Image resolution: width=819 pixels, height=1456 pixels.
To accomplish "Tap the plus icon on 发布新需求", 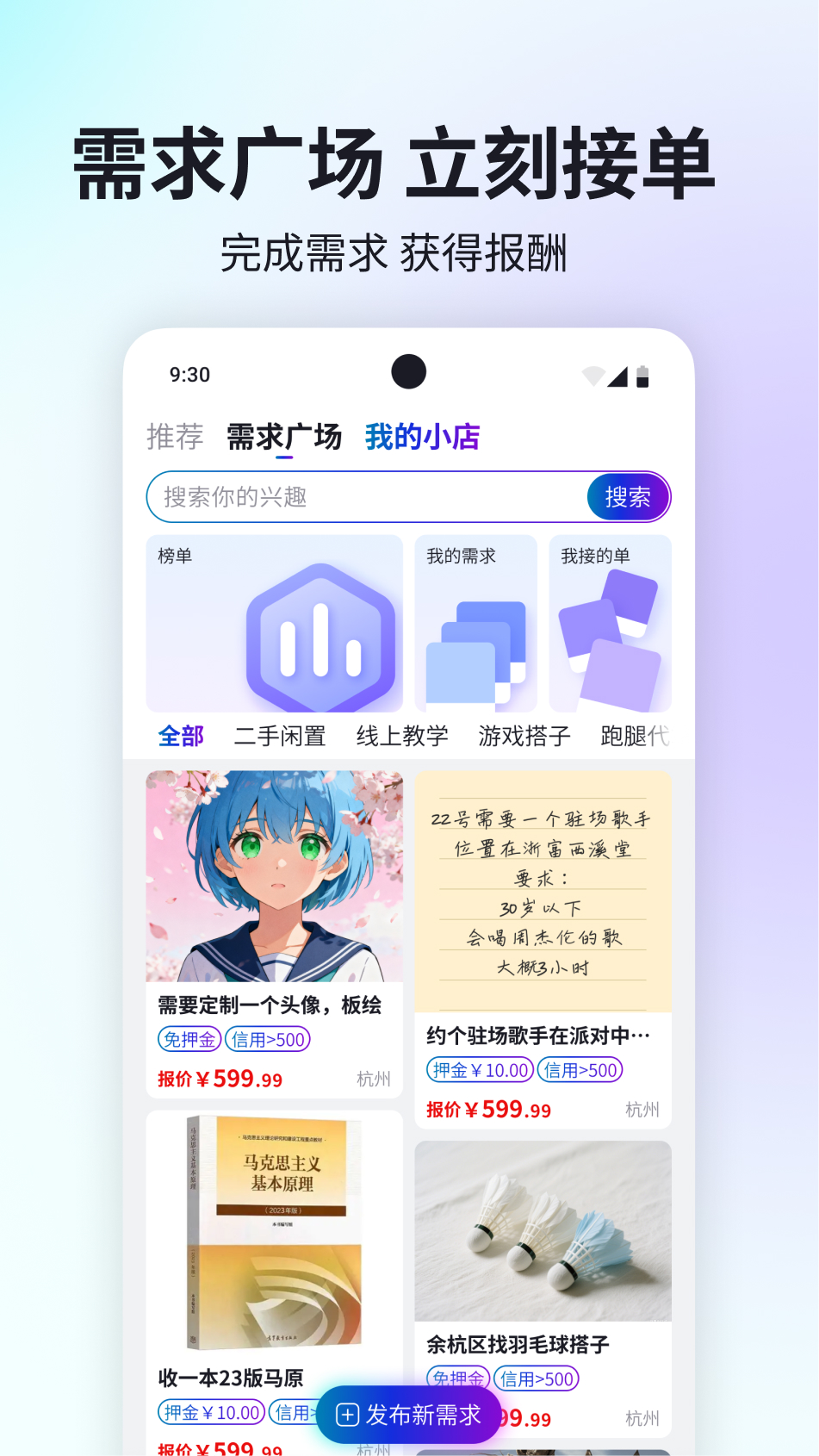I will 346,1415.
